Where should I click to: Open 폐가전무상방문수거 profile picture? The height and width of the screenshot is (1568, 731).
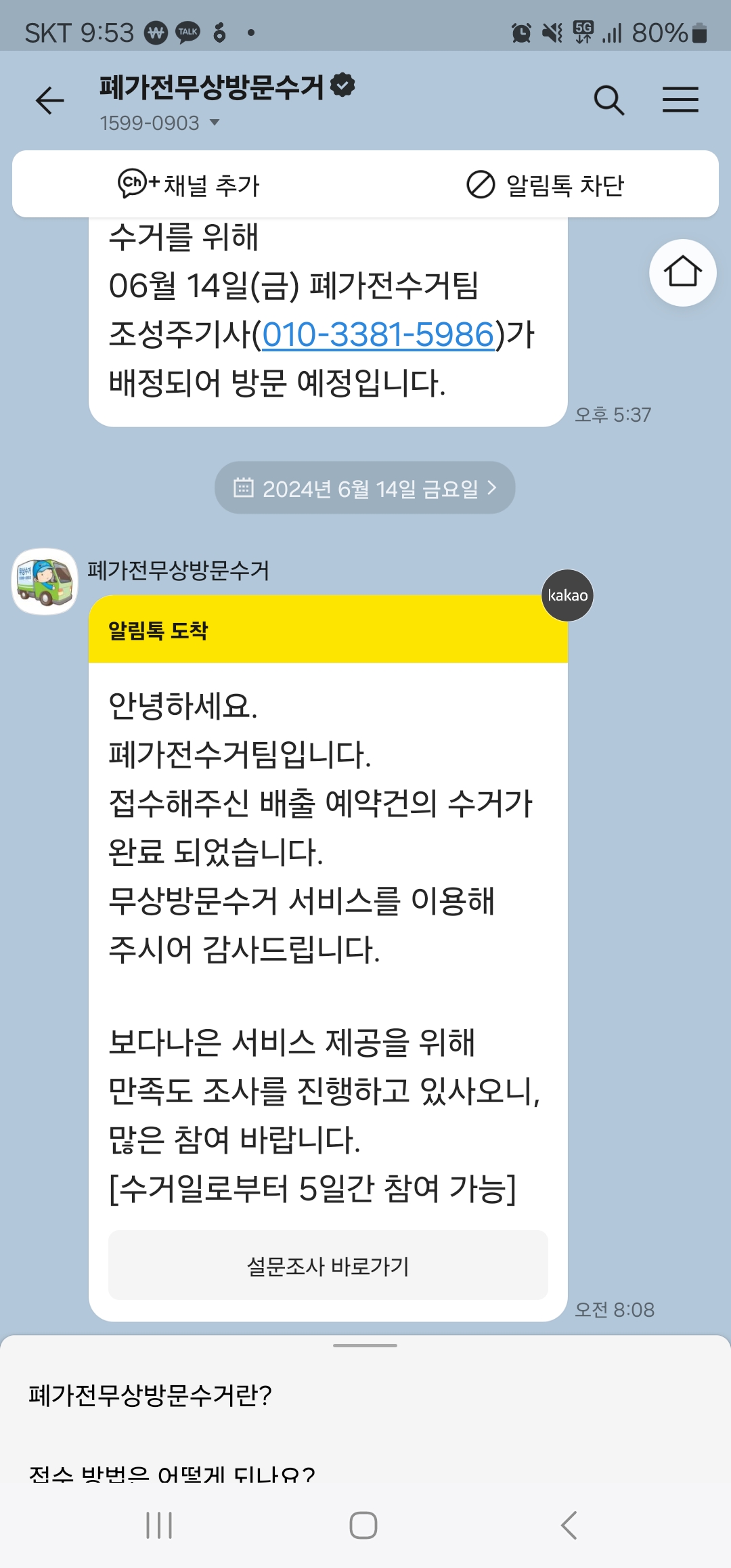[45, 582]
